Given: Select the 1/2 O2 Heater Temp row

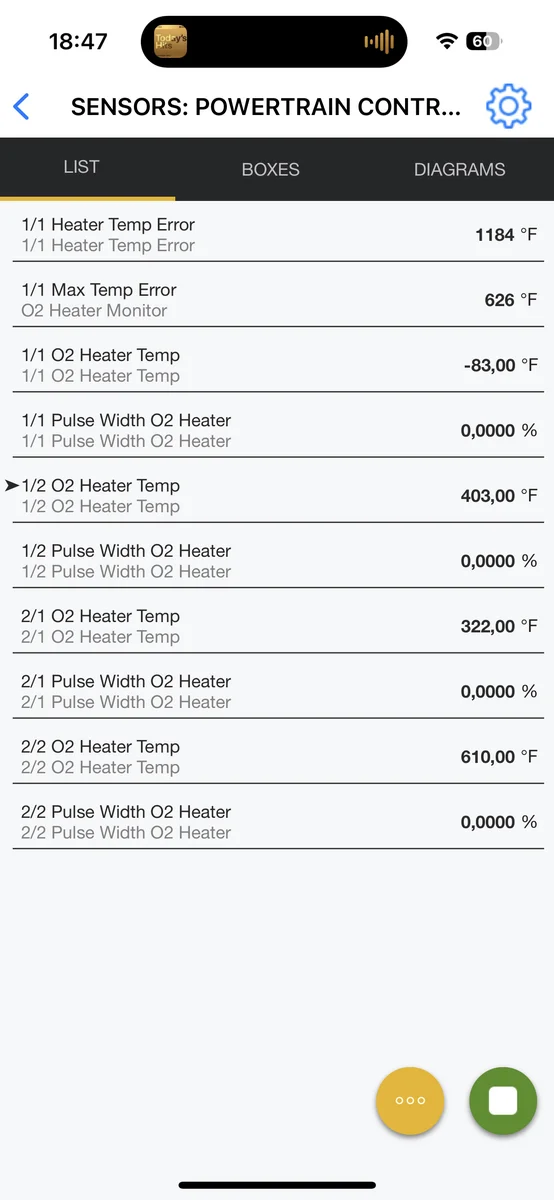Looking at the screenshot, I should (278, 496).
